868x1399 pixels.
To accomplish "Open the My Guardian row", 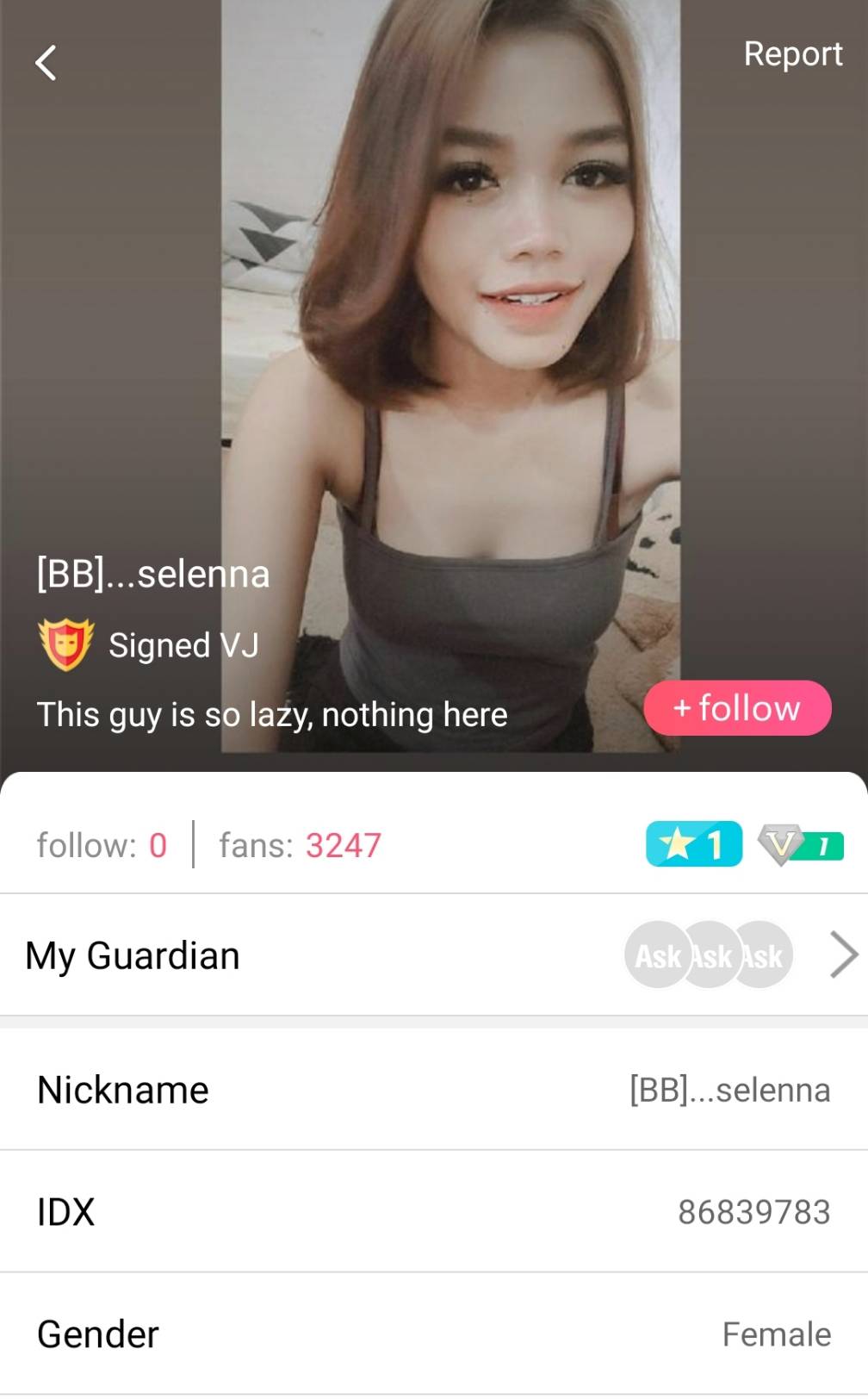I will [x=434, y=955].
